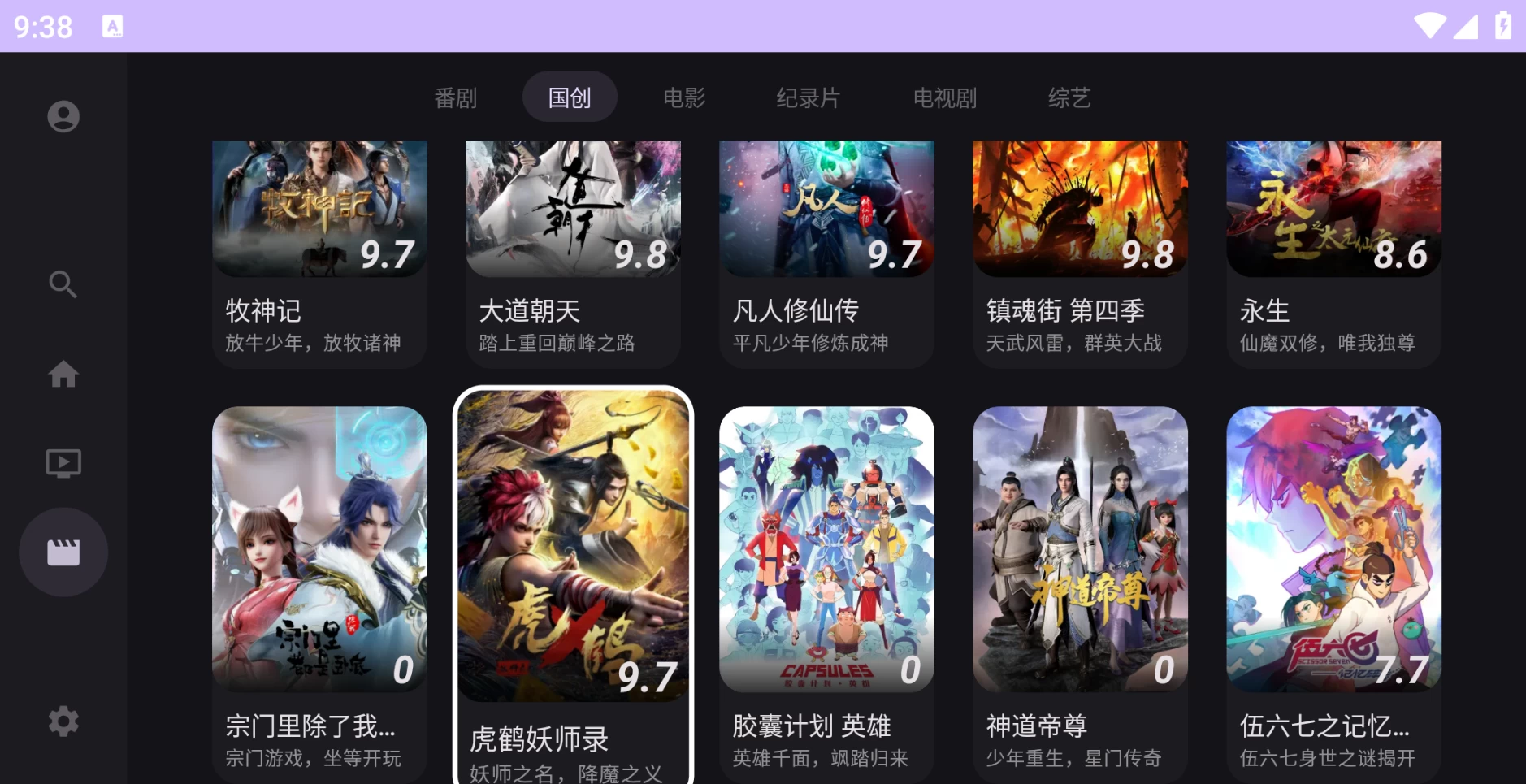
Task: Switch to the 电视剧 tab
Action: [944, 97]
